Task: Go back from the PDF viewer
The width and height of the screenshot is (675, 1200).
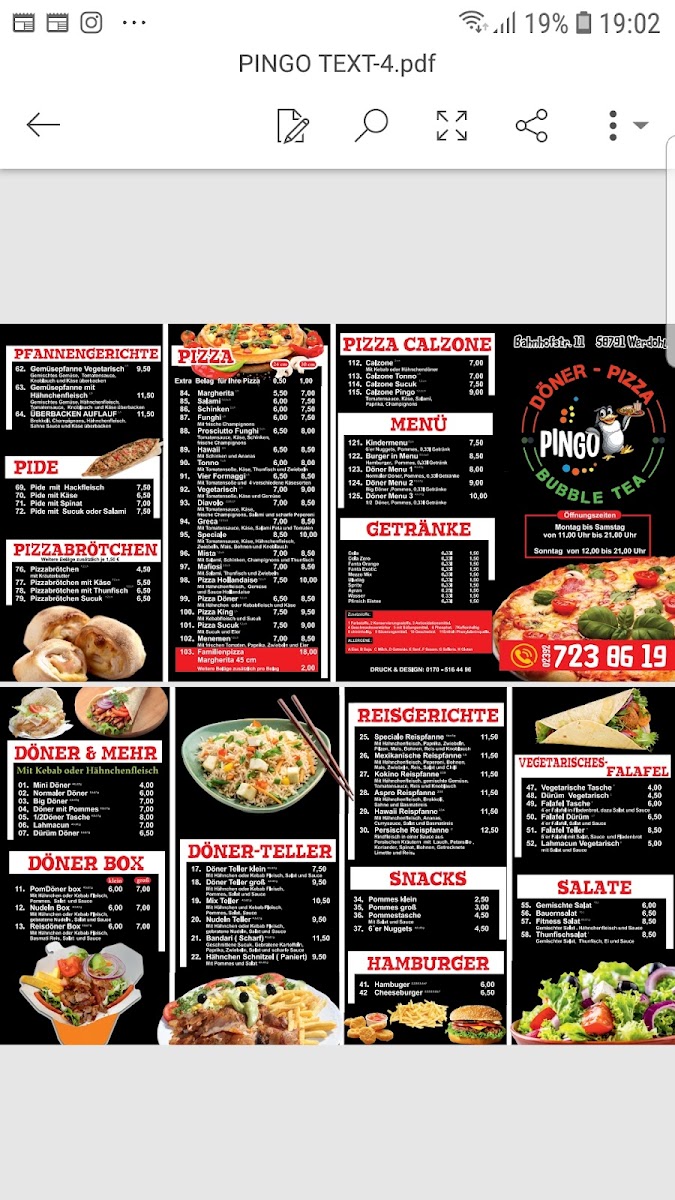Action: pos(43,125)
